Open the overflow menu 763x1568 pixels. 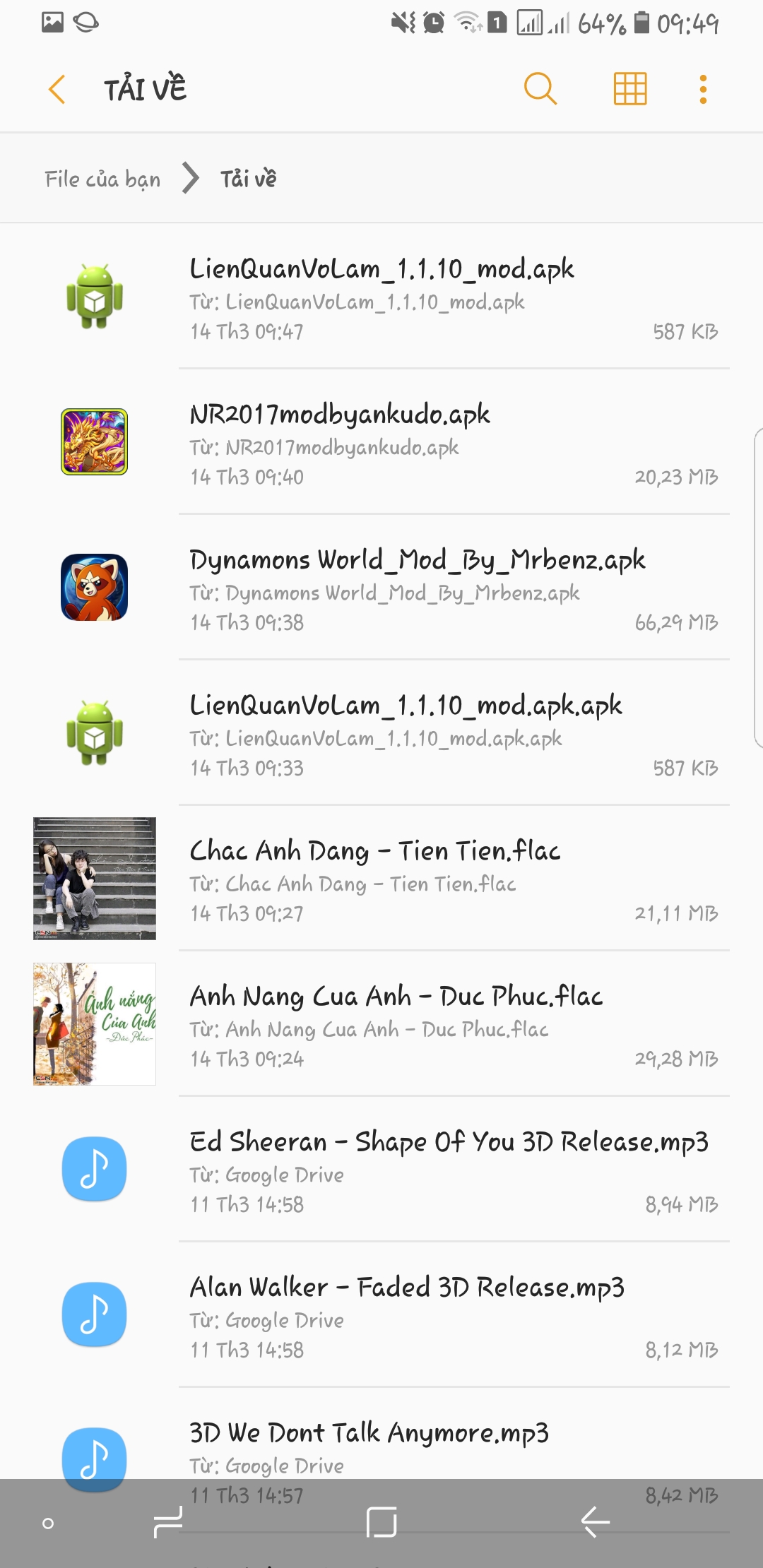point(702,90)
